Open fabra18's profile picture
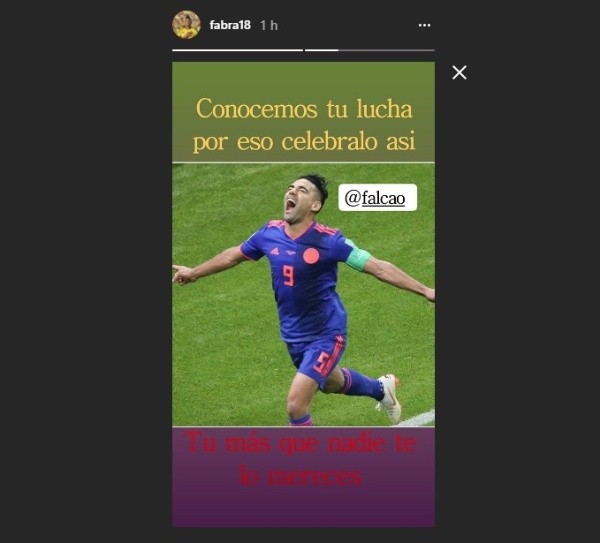The image size is (600, 543). [x=186, y=25]
